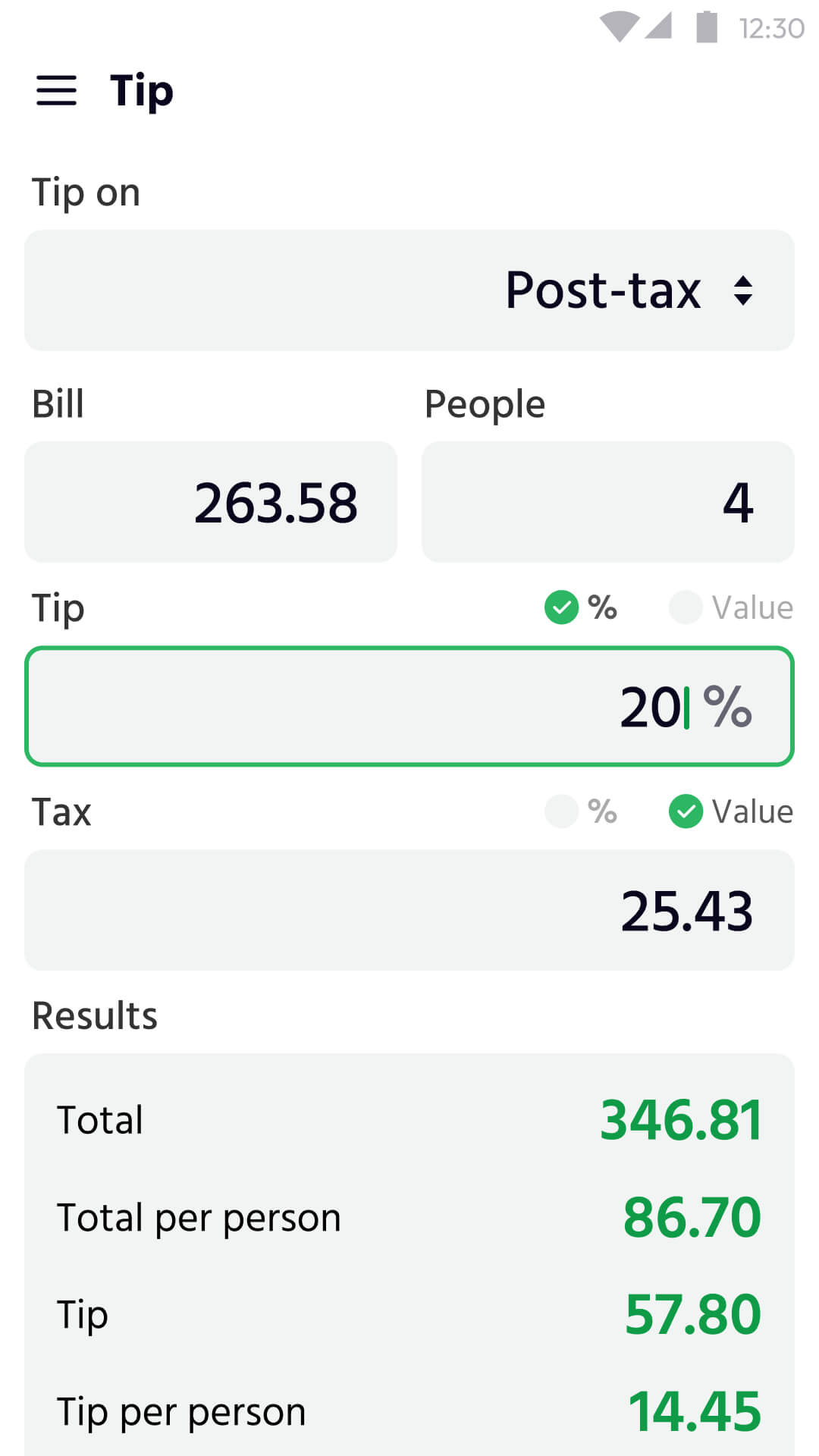Screen dimensions: 819x1456
Task: Click the up-down arrows beside Post-tax
Action: point(743,290)
